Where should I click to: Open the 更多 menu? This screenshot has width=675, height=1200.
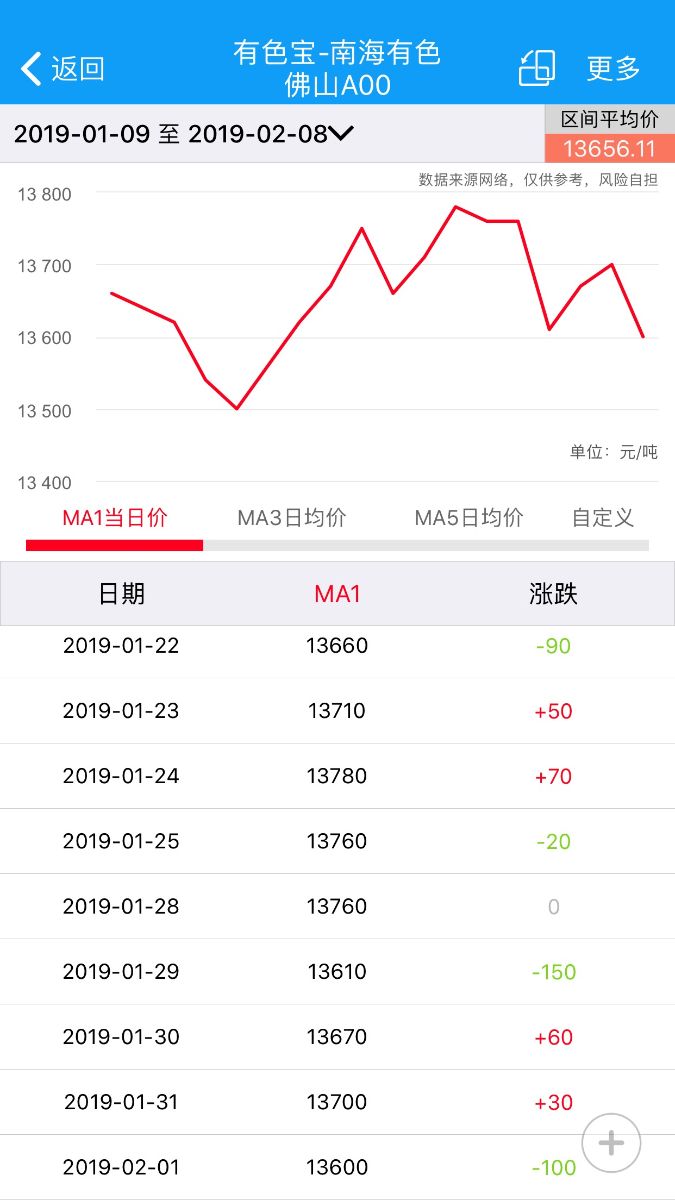coord(613,68)
